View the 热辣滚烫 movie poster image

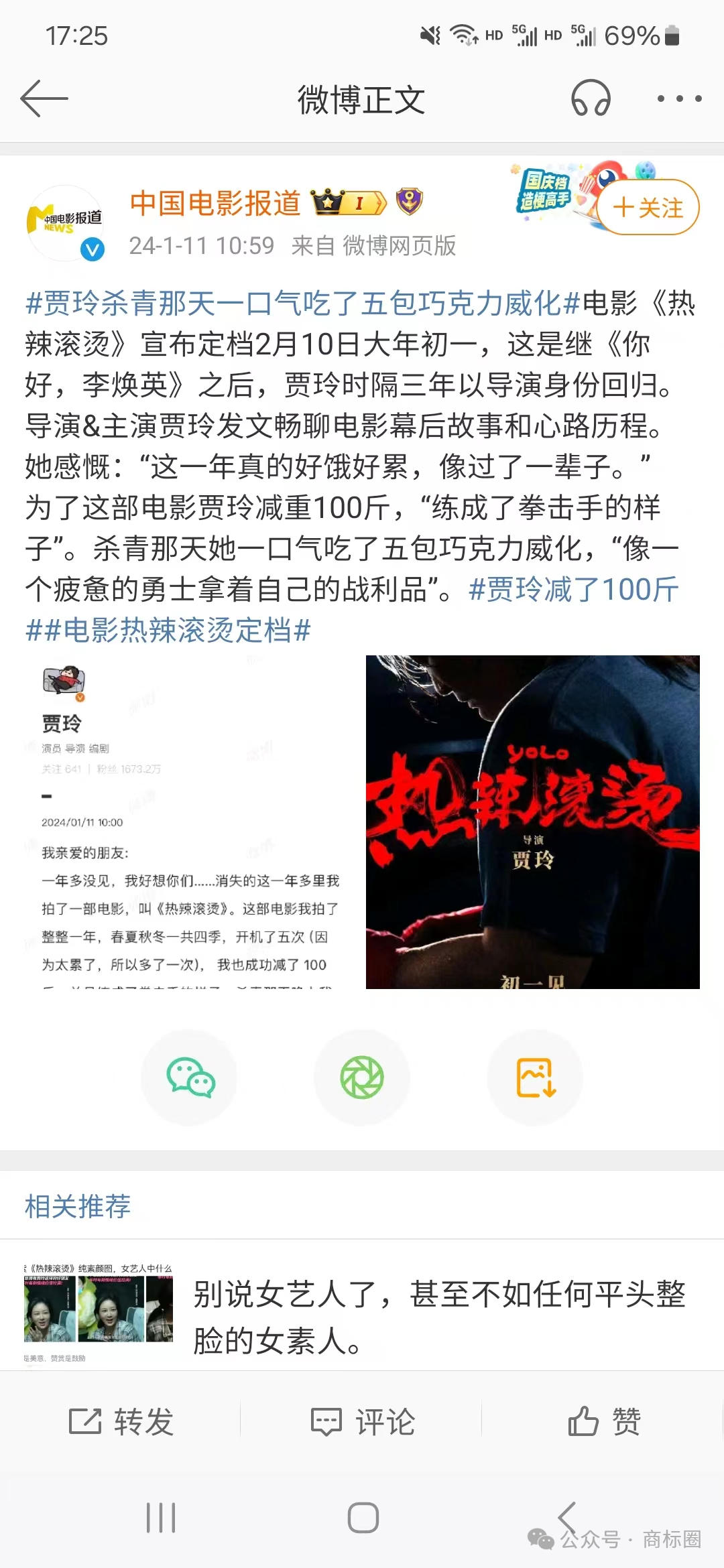tap(532, 822)
